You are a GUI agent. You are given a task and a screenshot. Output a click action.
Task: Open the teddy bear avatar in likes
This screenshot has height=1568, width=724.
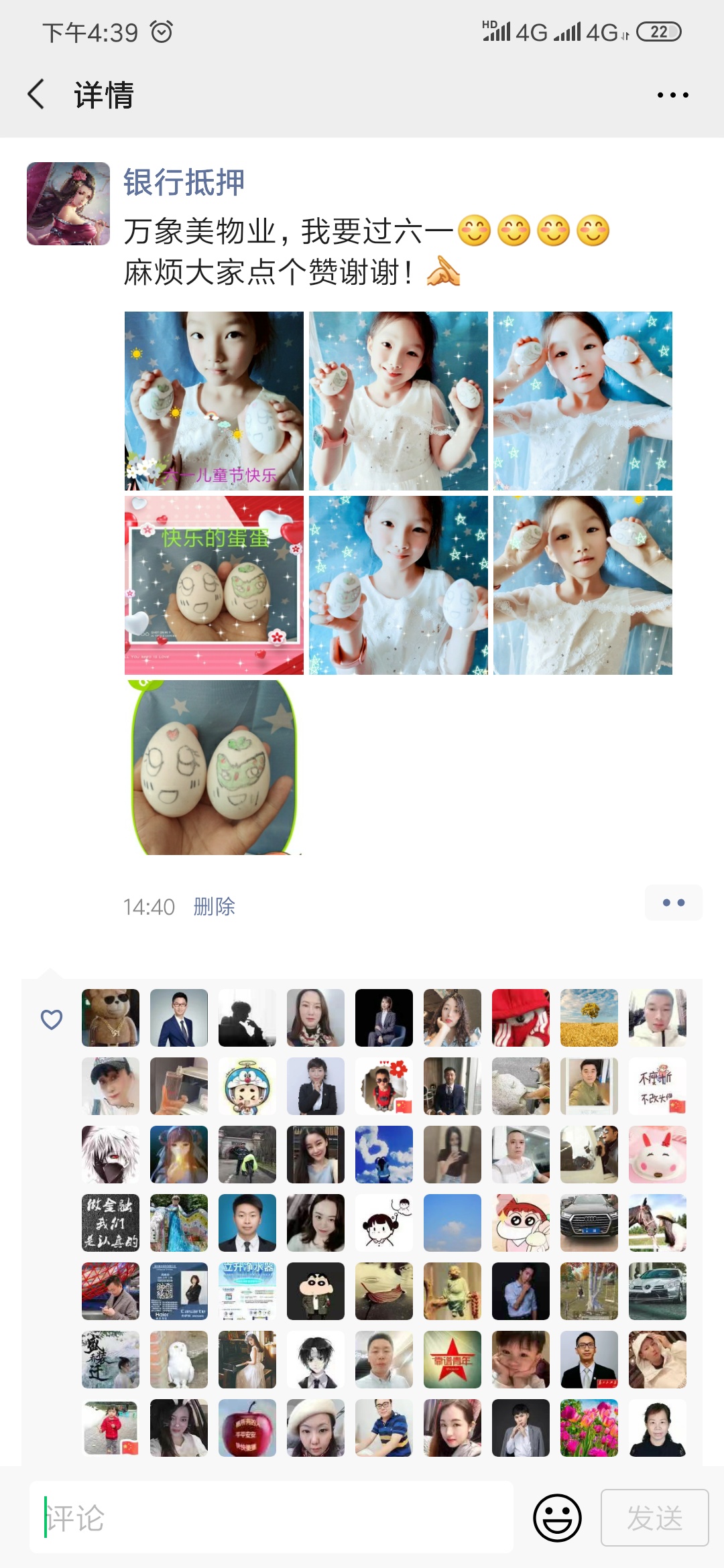(x=111, y=1018)
